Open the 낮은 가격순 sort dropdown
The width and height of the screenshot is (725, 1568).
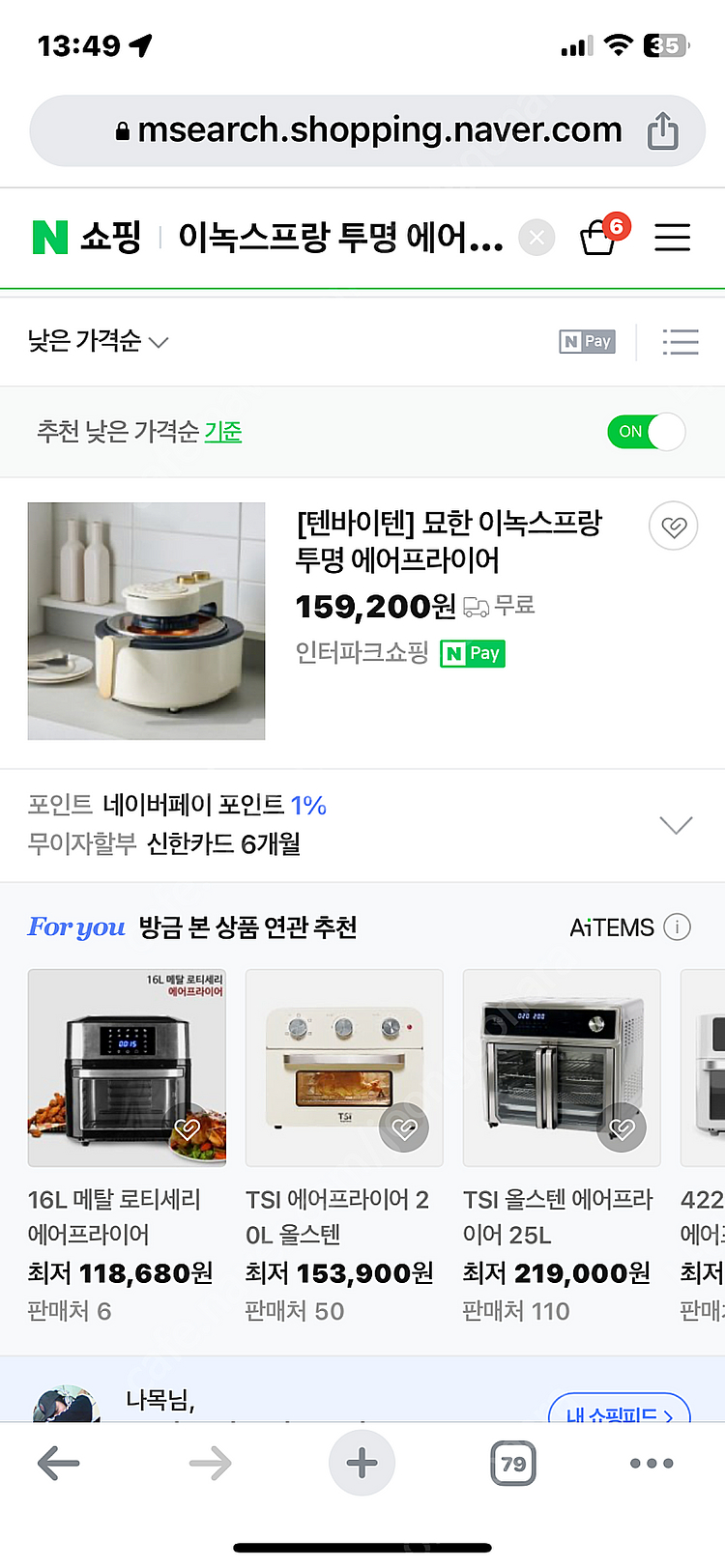[98, 341]
